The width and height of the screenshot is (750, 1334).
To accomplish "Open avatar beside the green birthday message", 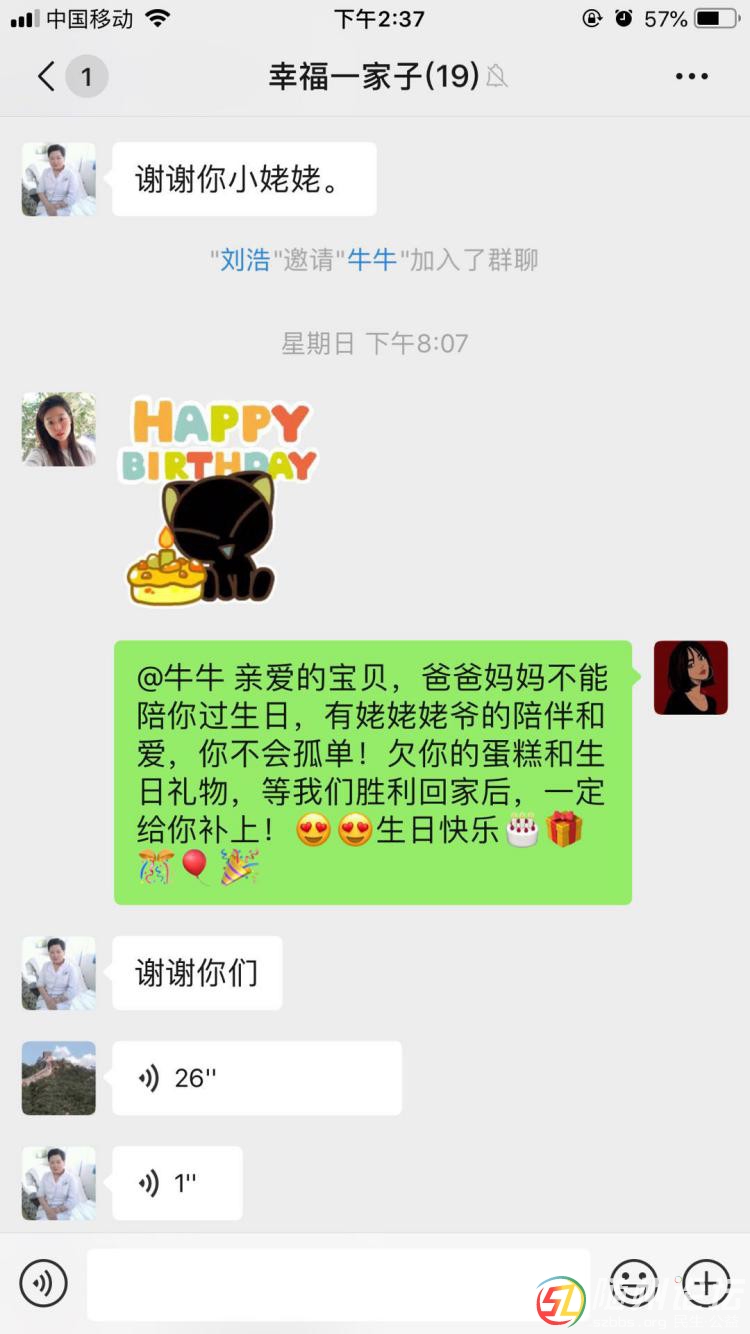I will 690,678.
